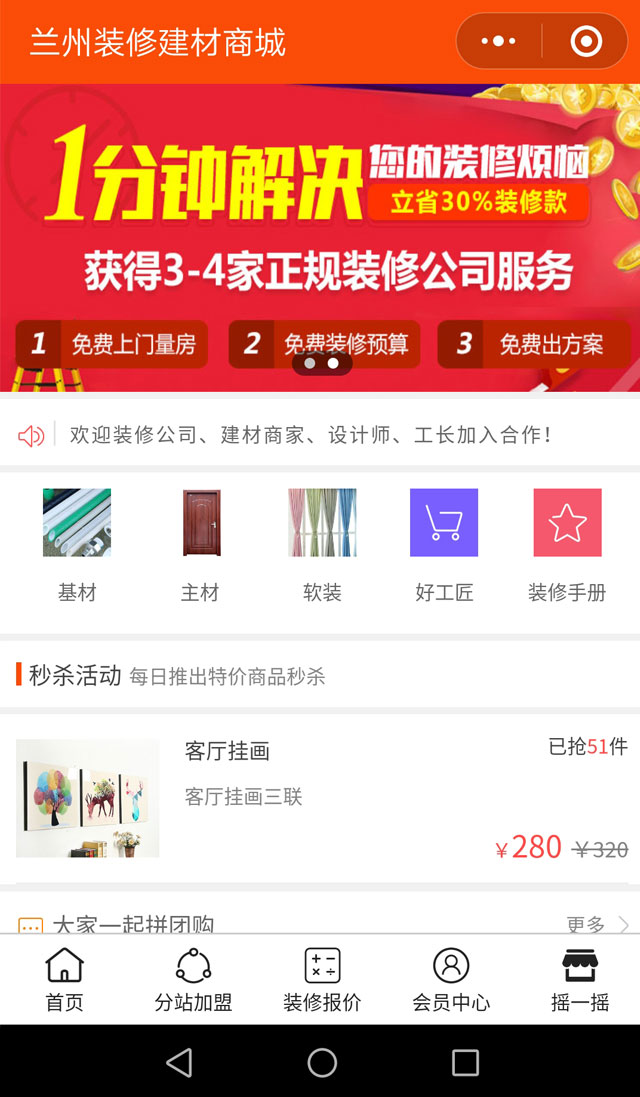The width and height of the screenshot is (640, 1097).
Task: Open the 摇一摇 tab
Action: [580, 980]
